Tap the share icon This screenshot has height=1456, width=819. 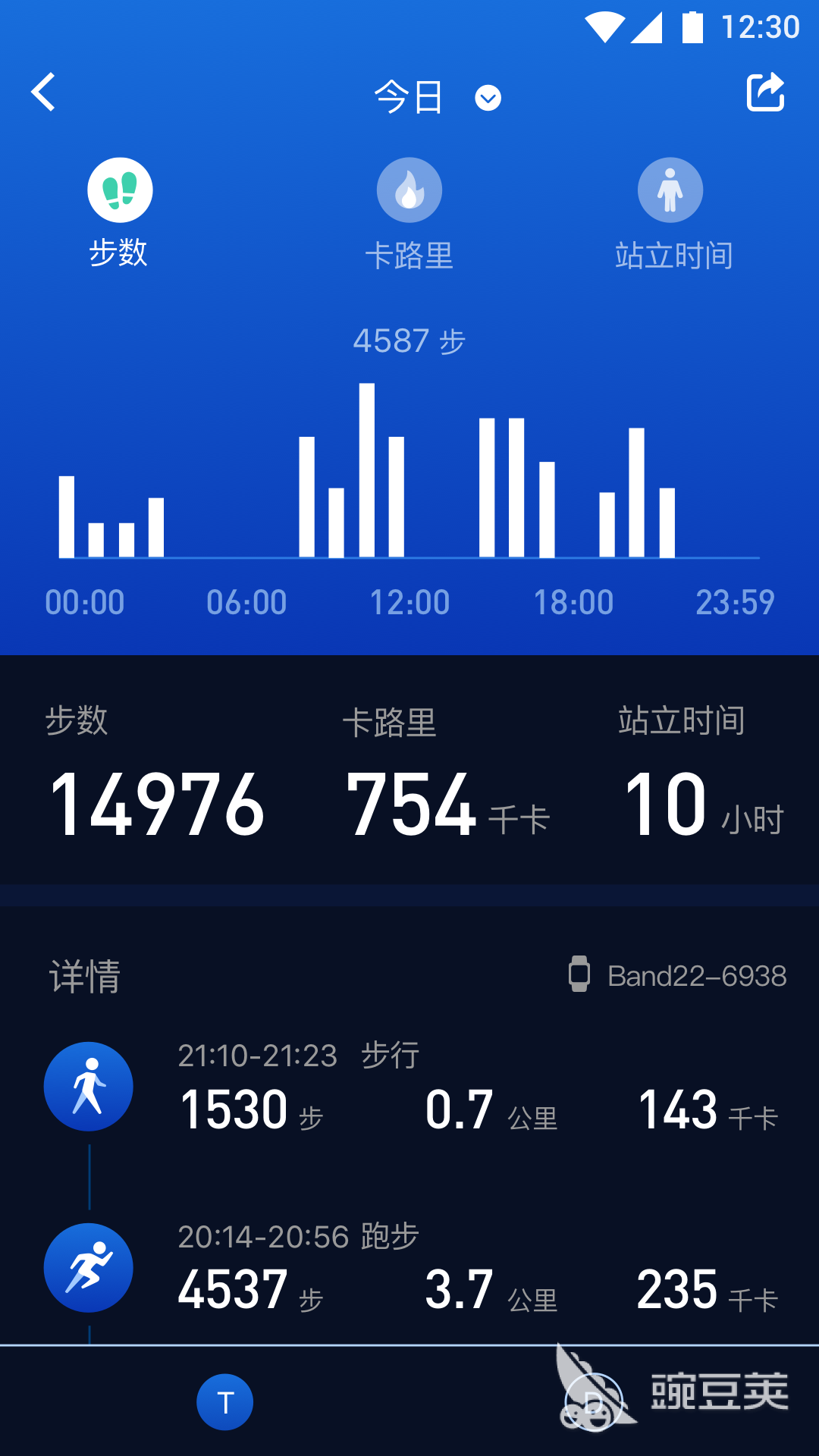(x=765, y=93)
